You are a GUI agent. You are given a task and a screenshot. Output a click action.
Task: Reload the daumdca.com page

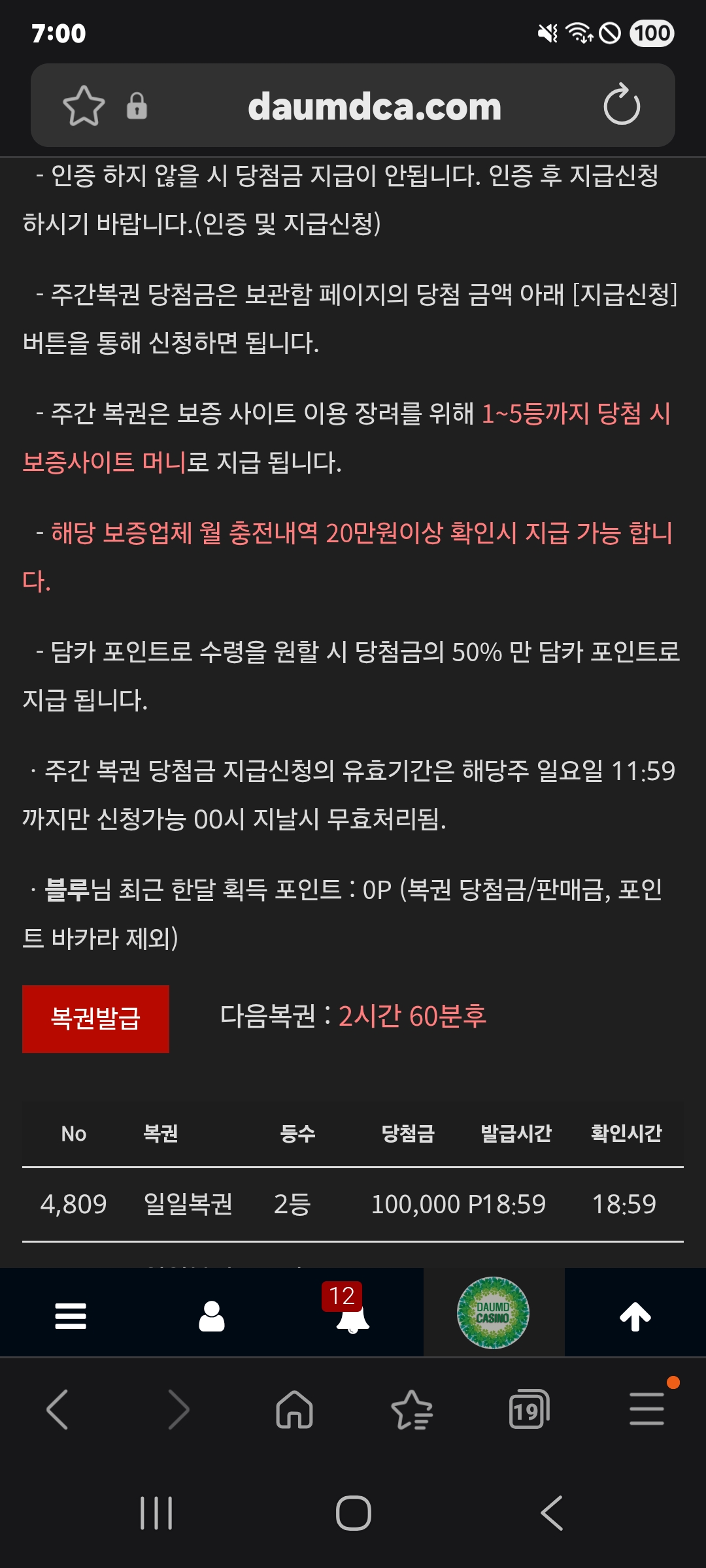pos(621,105)
